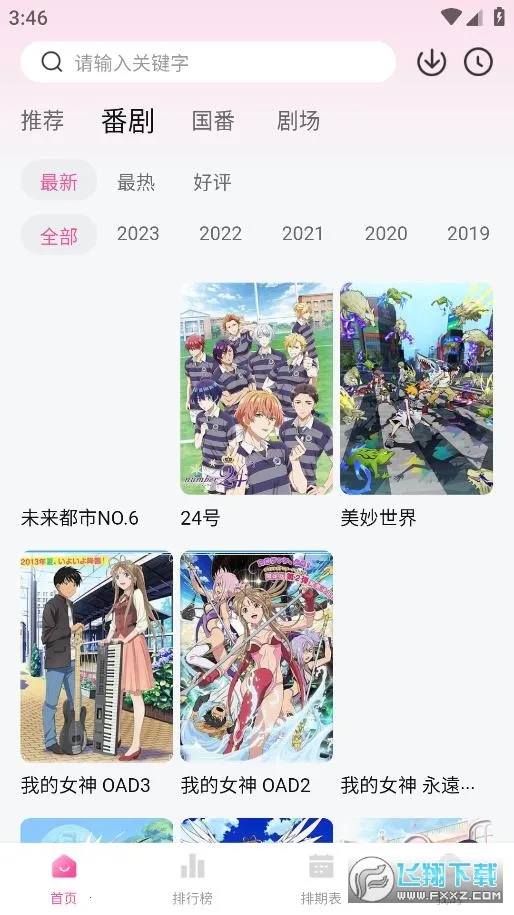
Task: Sort by 好评
Action: pyautogui.click(x=212, y=182)
